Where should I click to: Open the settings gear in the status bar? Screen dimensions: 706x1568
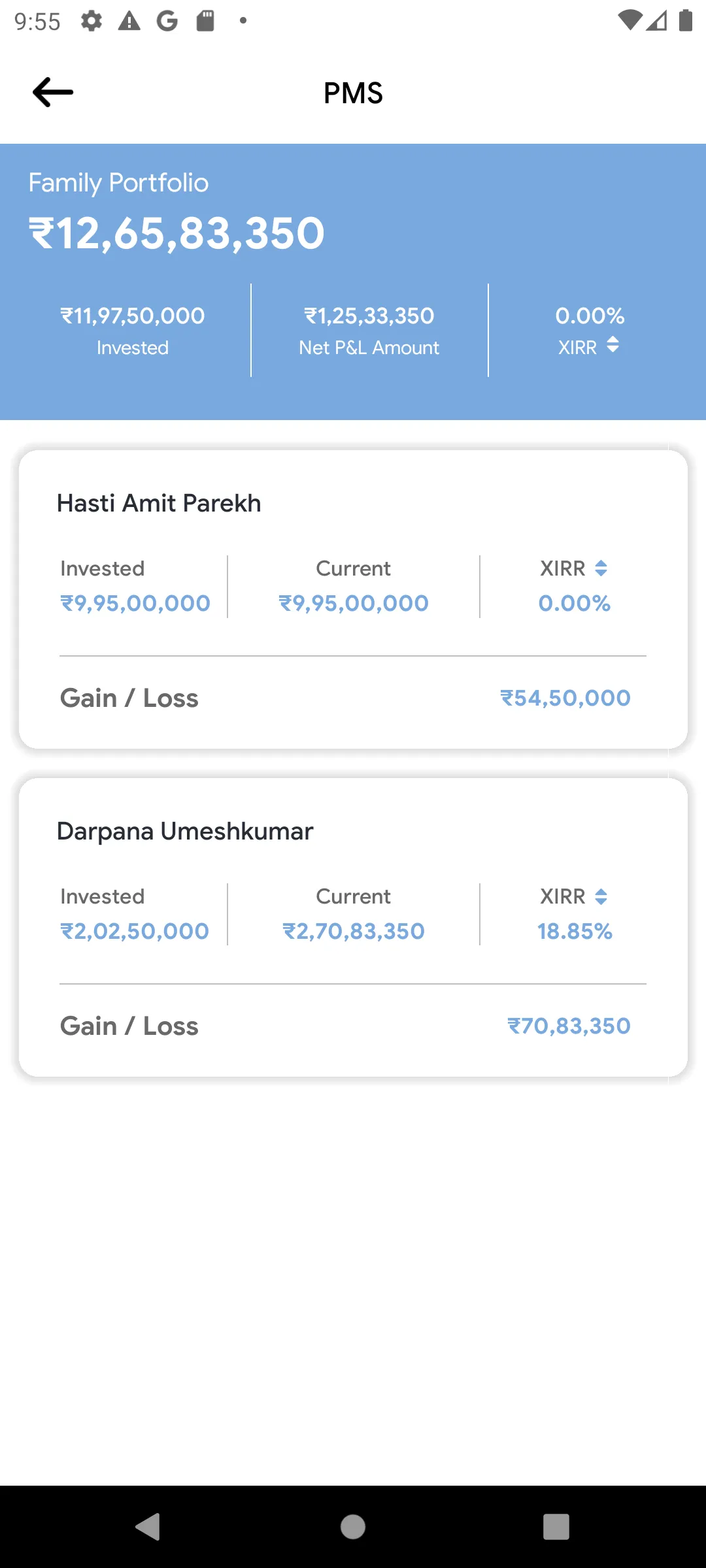point(90,20)
